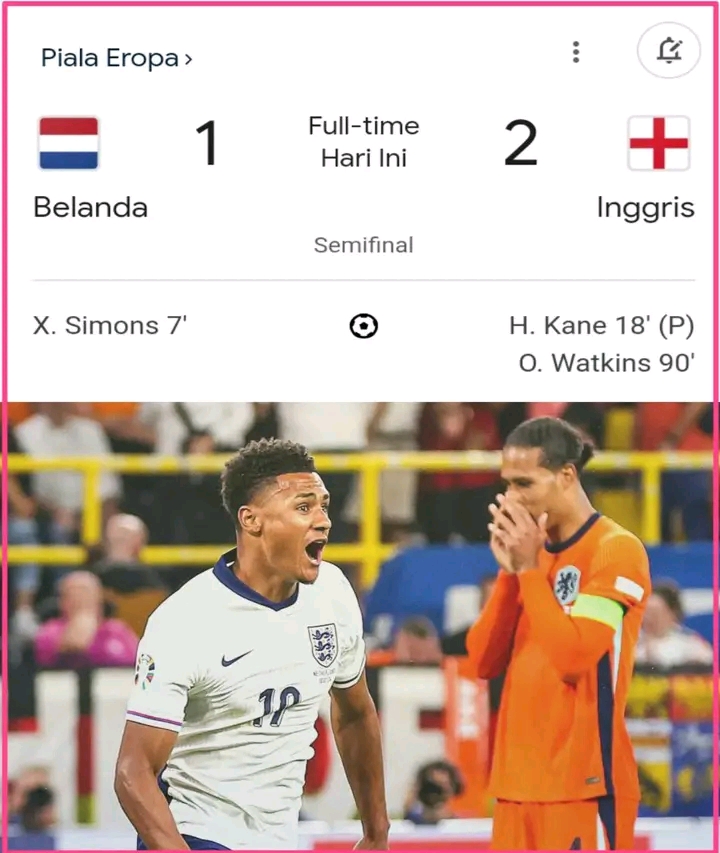Open the match options via the kebab menu
This screenshot has height=853, width=720.
[x=576, y=53]
